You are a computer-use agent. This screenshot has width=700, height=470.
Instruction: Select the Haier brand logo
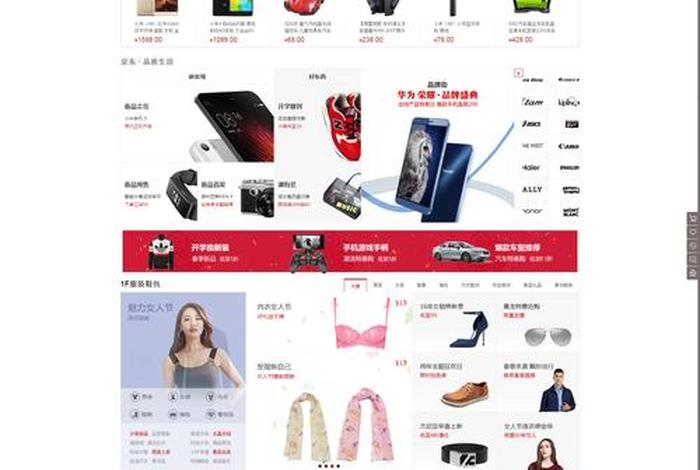click(x=532, y=167)
